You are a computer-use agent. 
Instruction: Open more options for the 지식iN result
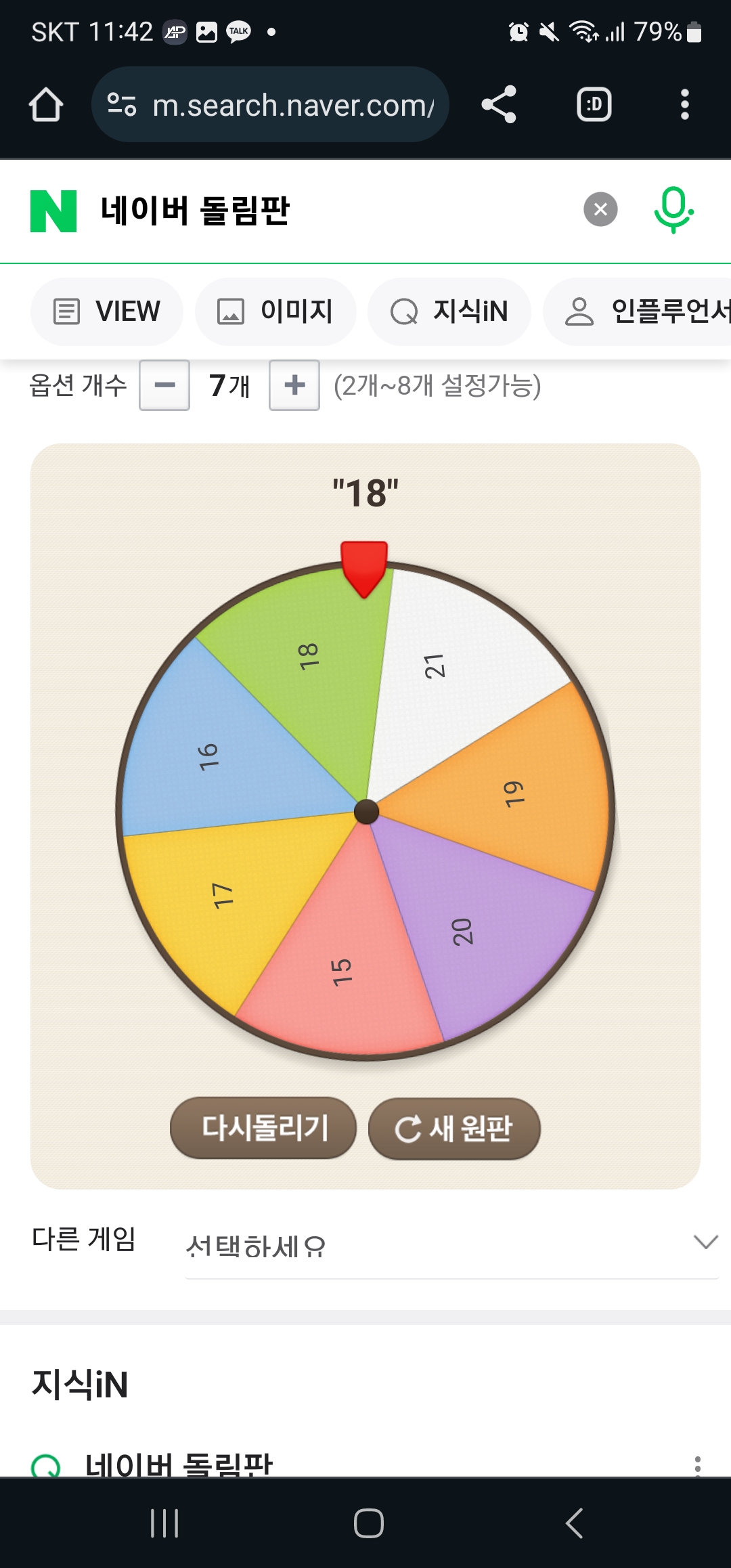tap(697, 1465)
